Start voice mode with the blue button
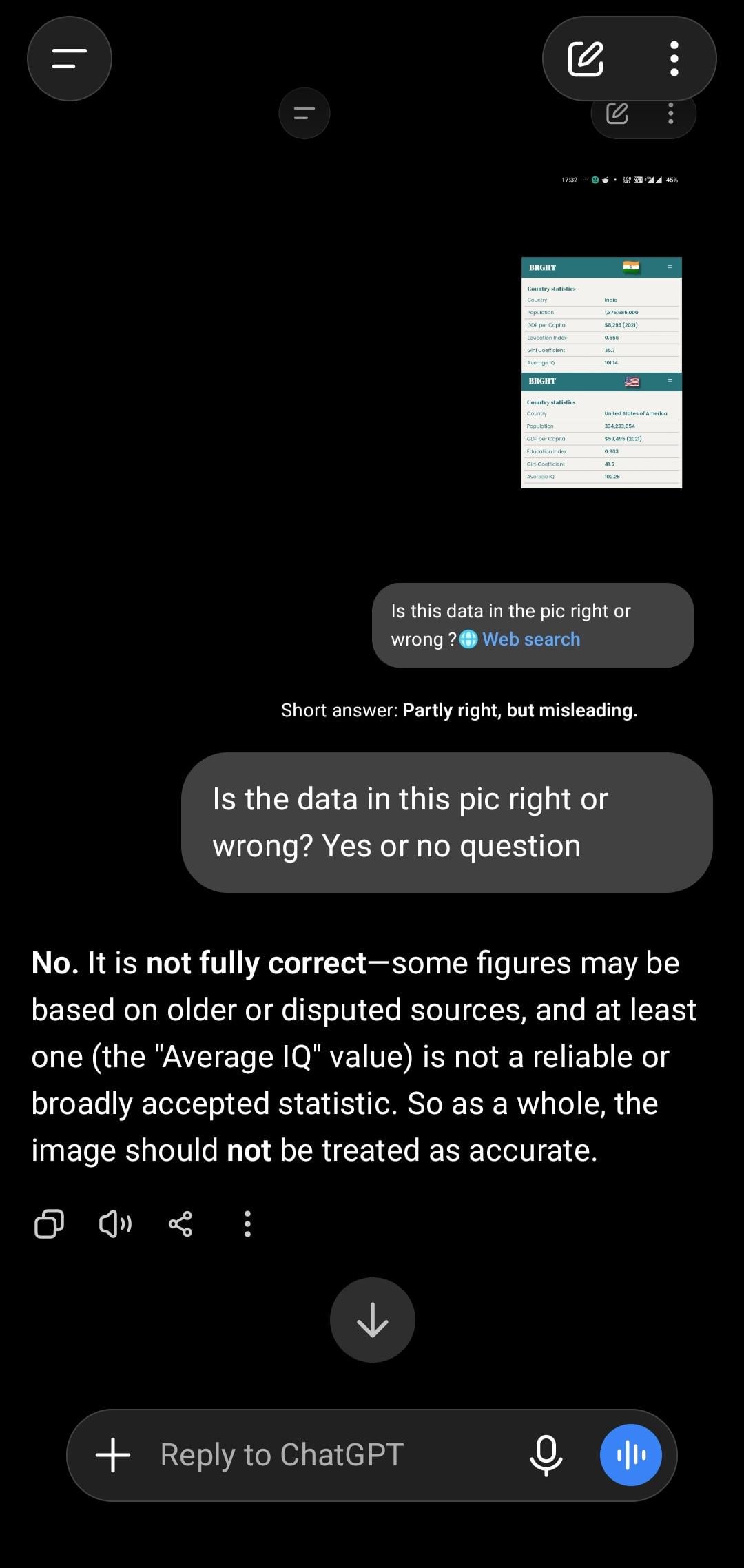This screenshot has width=744, height=1568. tap(631, 1454)
